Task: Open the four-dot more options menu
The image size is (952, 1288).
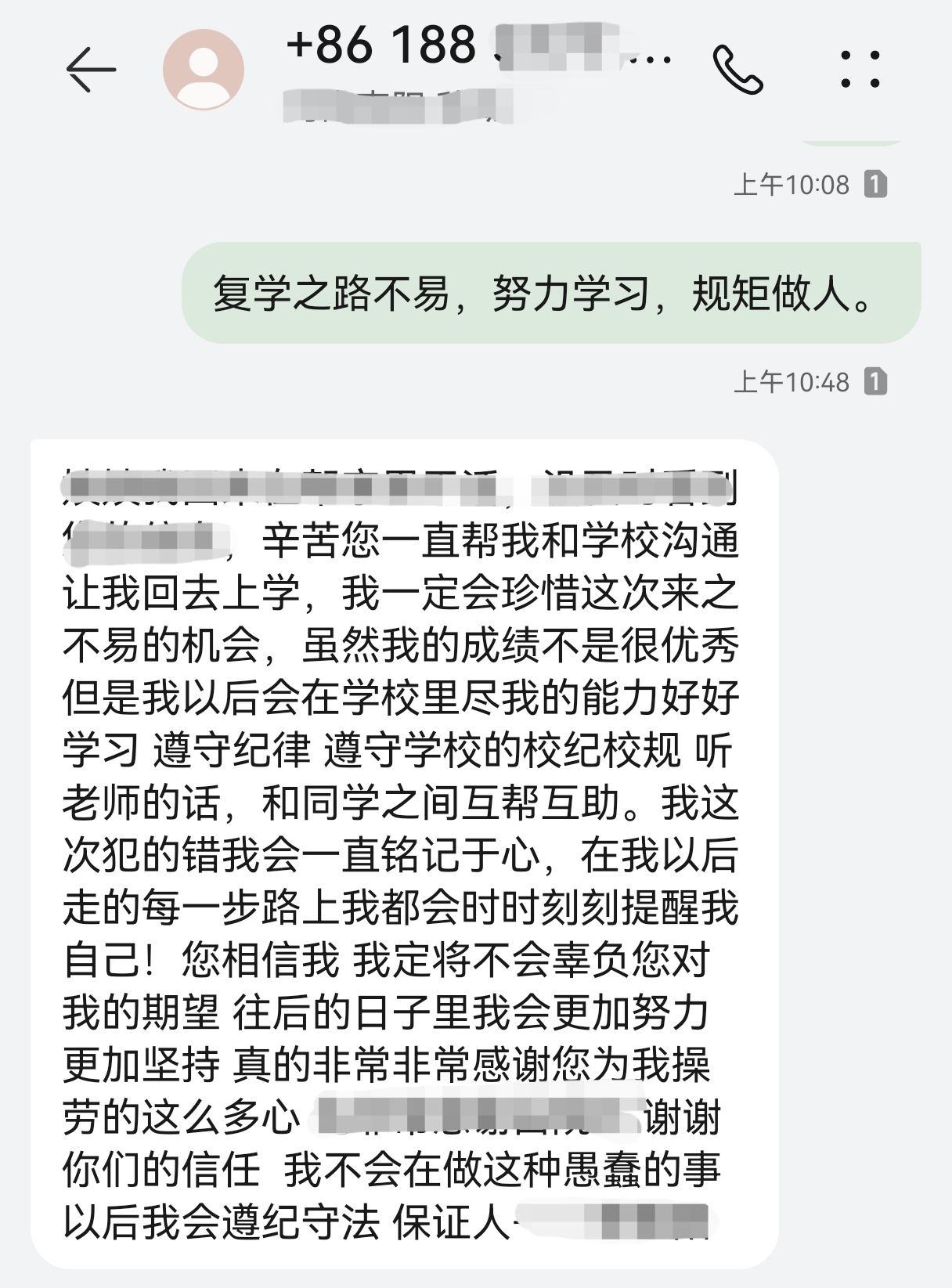Action: (x=860, y=70)
